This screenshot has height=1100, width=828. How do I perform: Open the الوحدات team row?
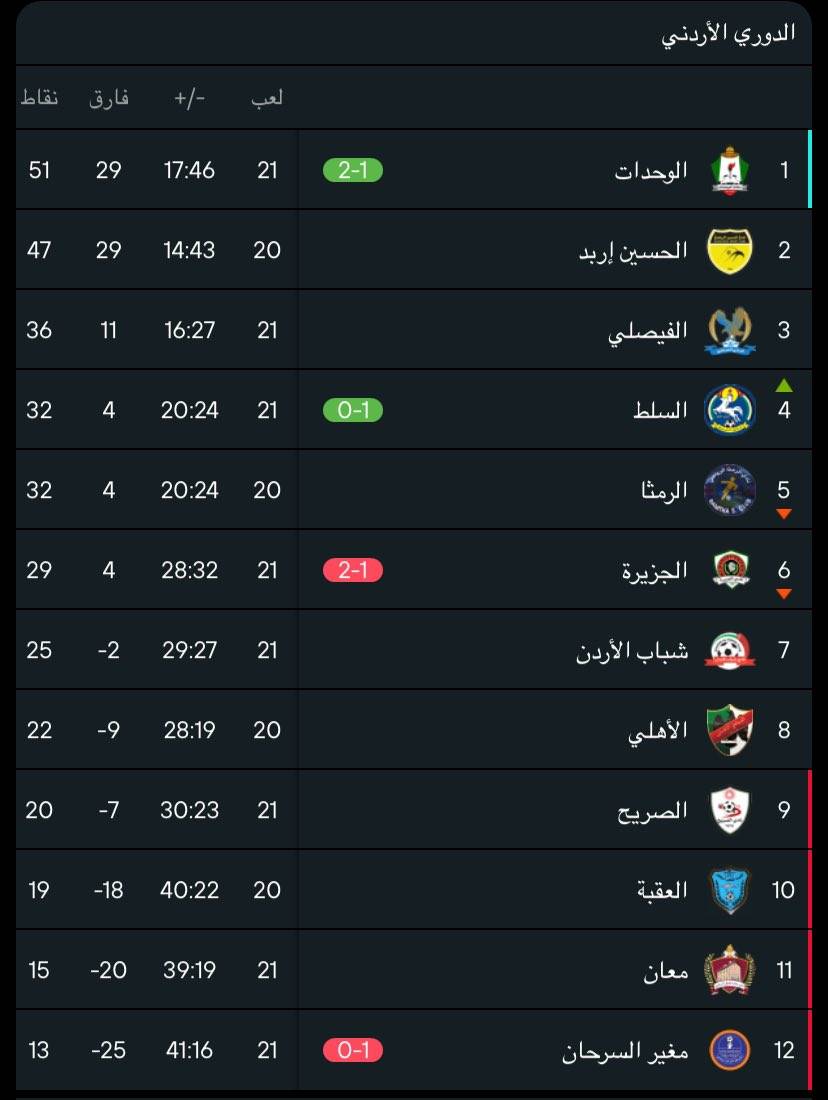[x=651, y=170]
